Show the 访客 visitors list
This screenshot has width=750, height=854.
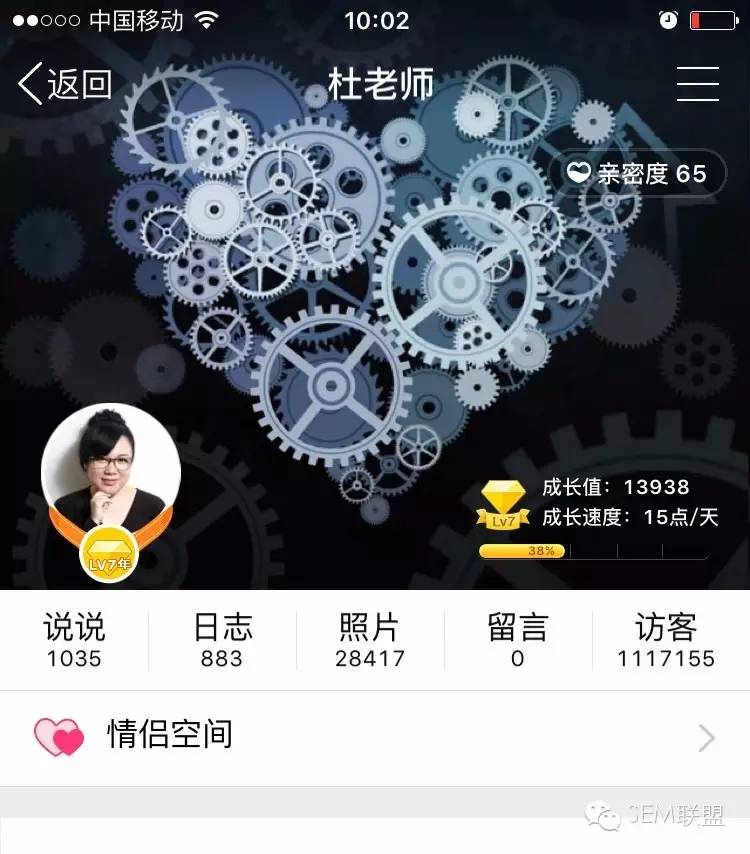click(x=666, y=641)
